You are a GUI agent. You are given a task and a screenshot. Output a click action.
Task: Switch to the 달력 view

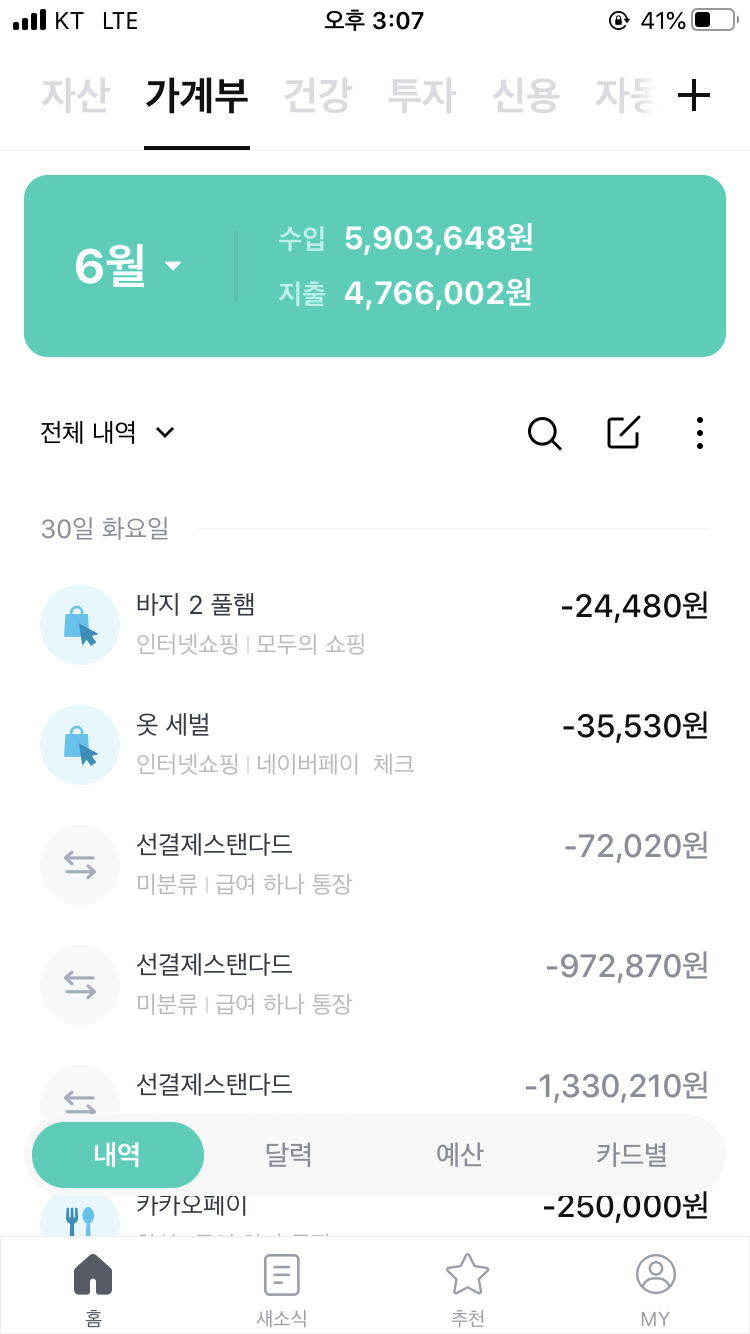[289, 1155]
